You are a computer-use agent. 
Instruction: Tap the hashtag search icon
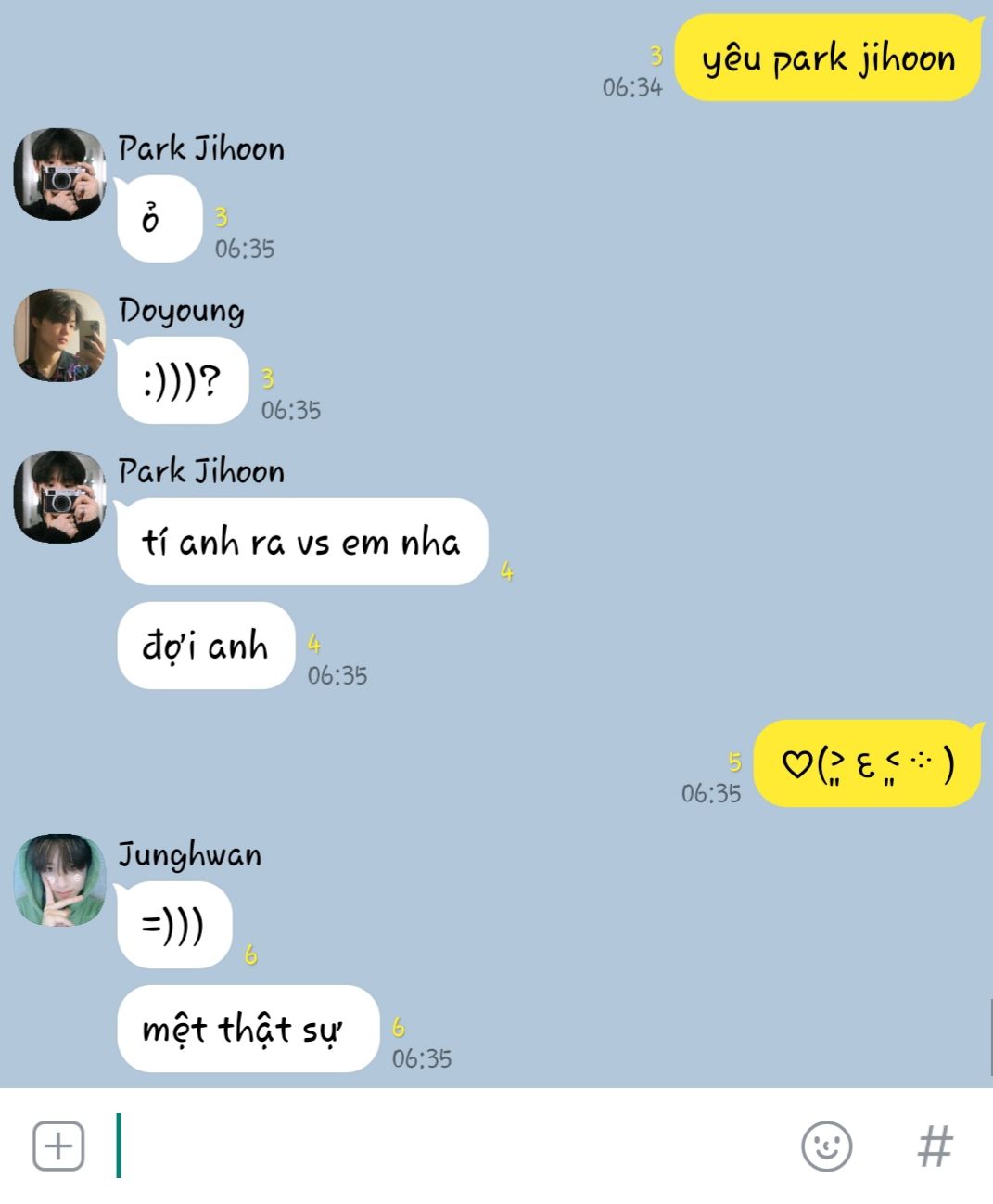935,1146
